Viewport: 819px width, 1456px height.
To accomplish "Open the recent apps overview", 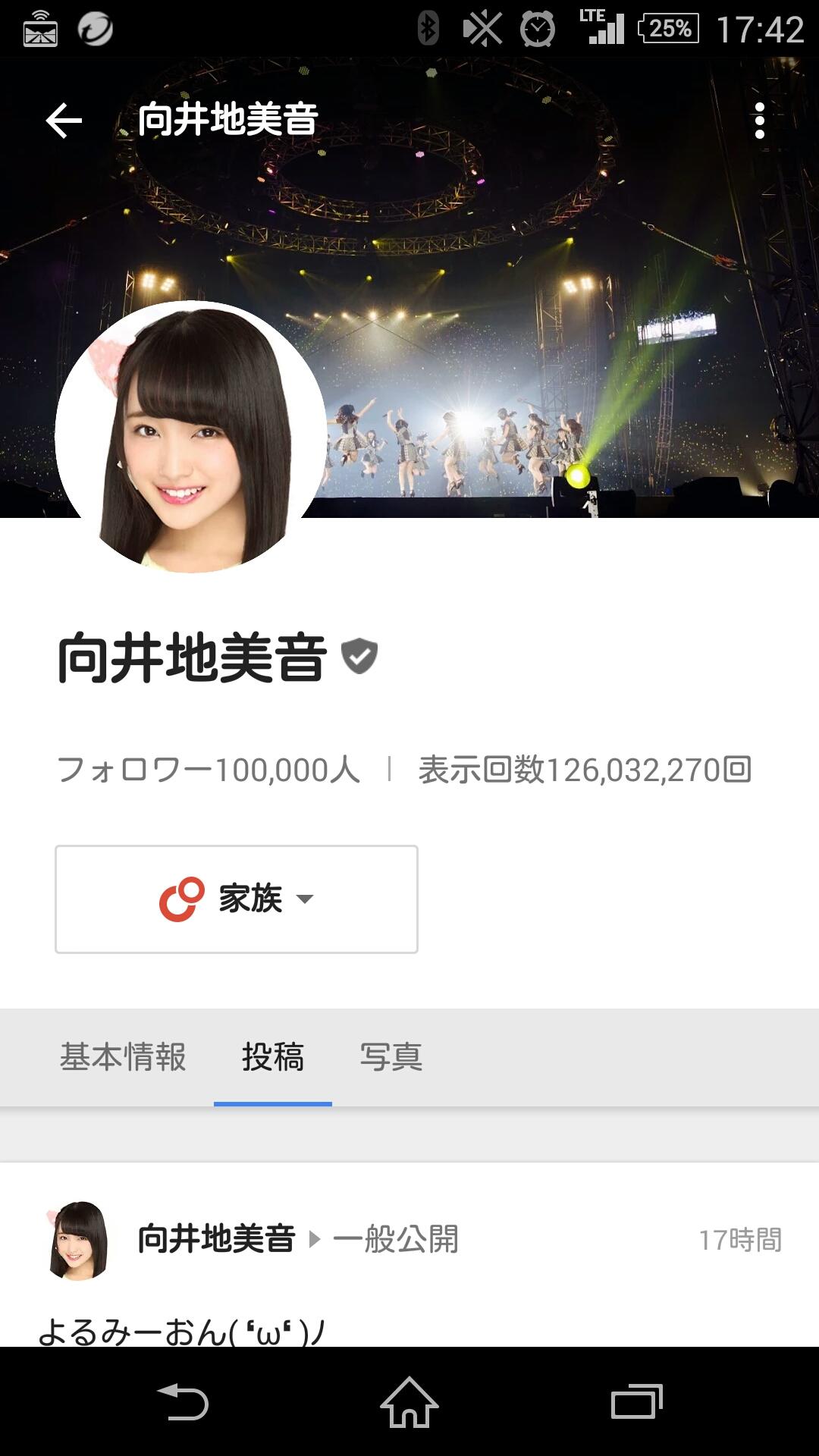I will (x=636, y=1402).
